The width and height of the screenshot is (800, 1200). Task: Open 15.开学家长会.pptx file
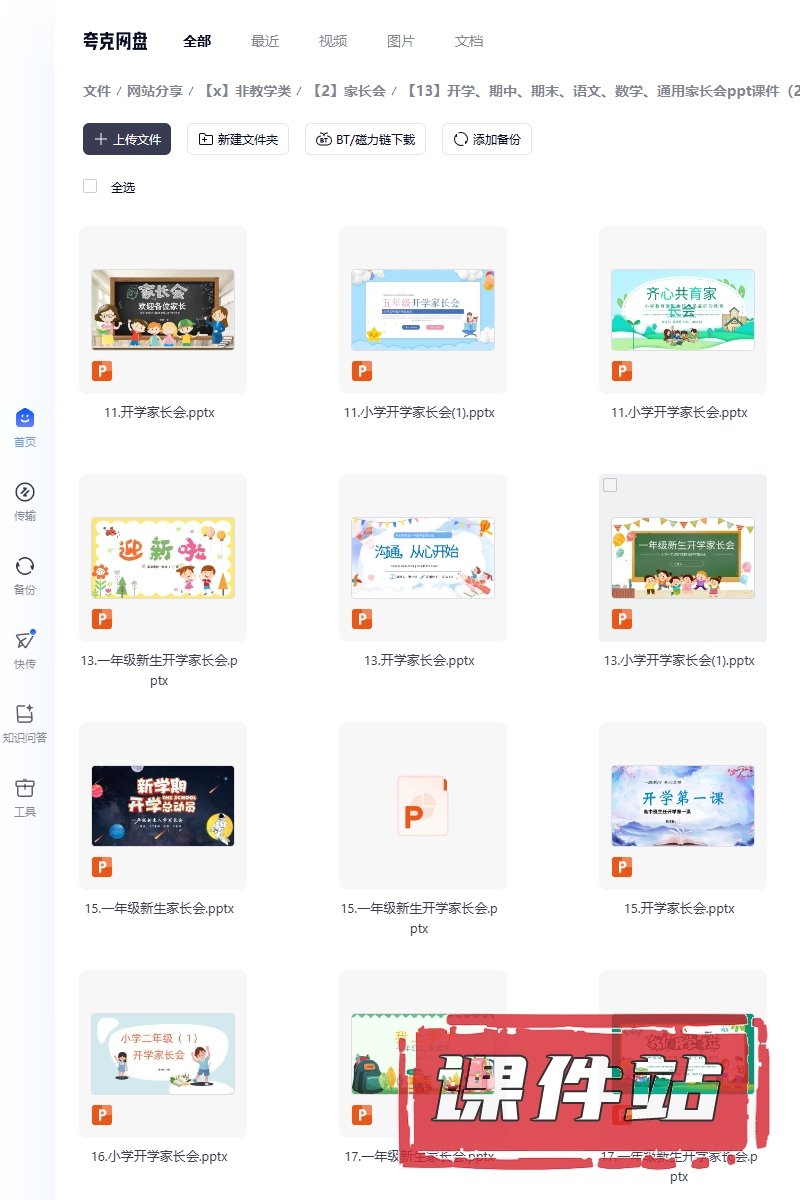682,805
